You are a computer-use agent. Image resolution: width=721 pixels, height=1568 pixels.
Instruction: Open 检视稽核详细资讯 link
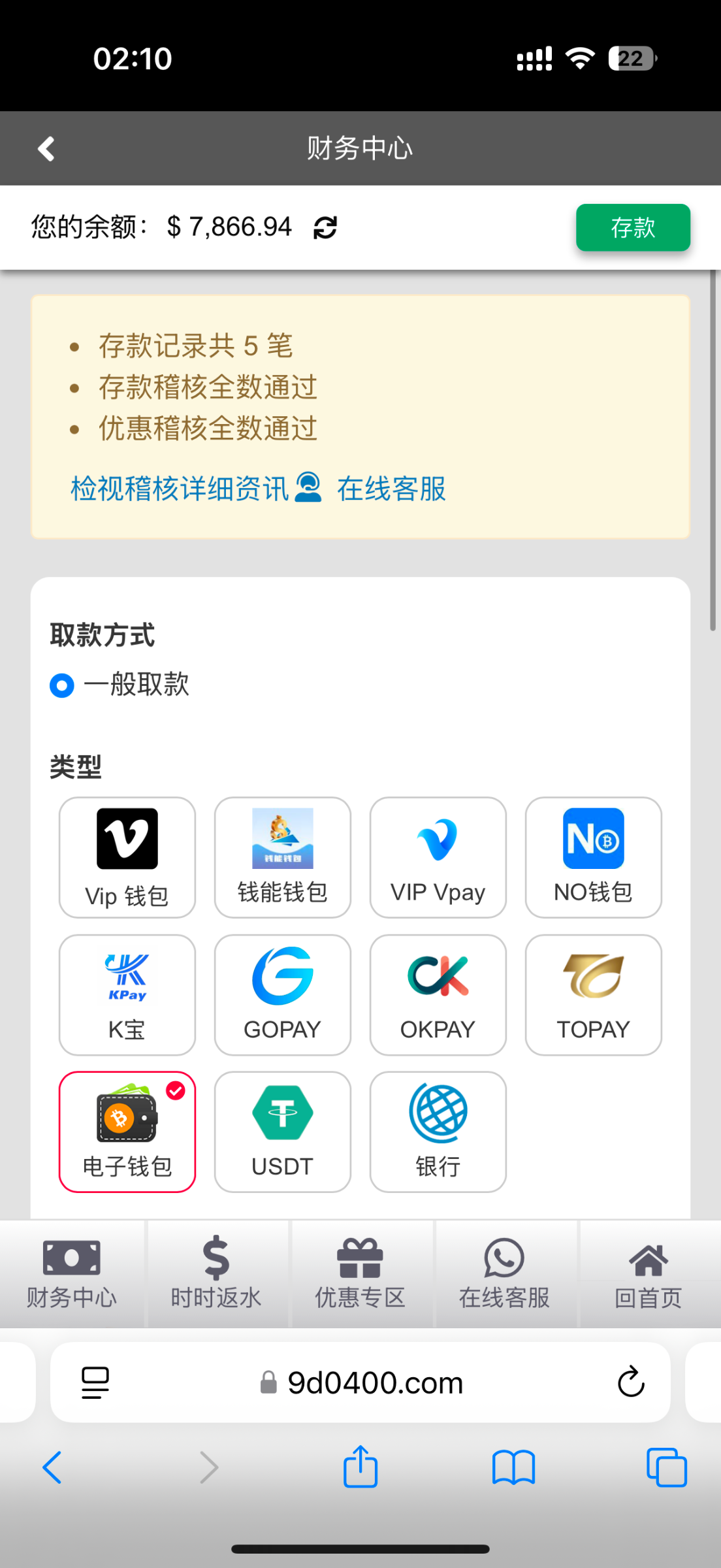coord(180,489)
